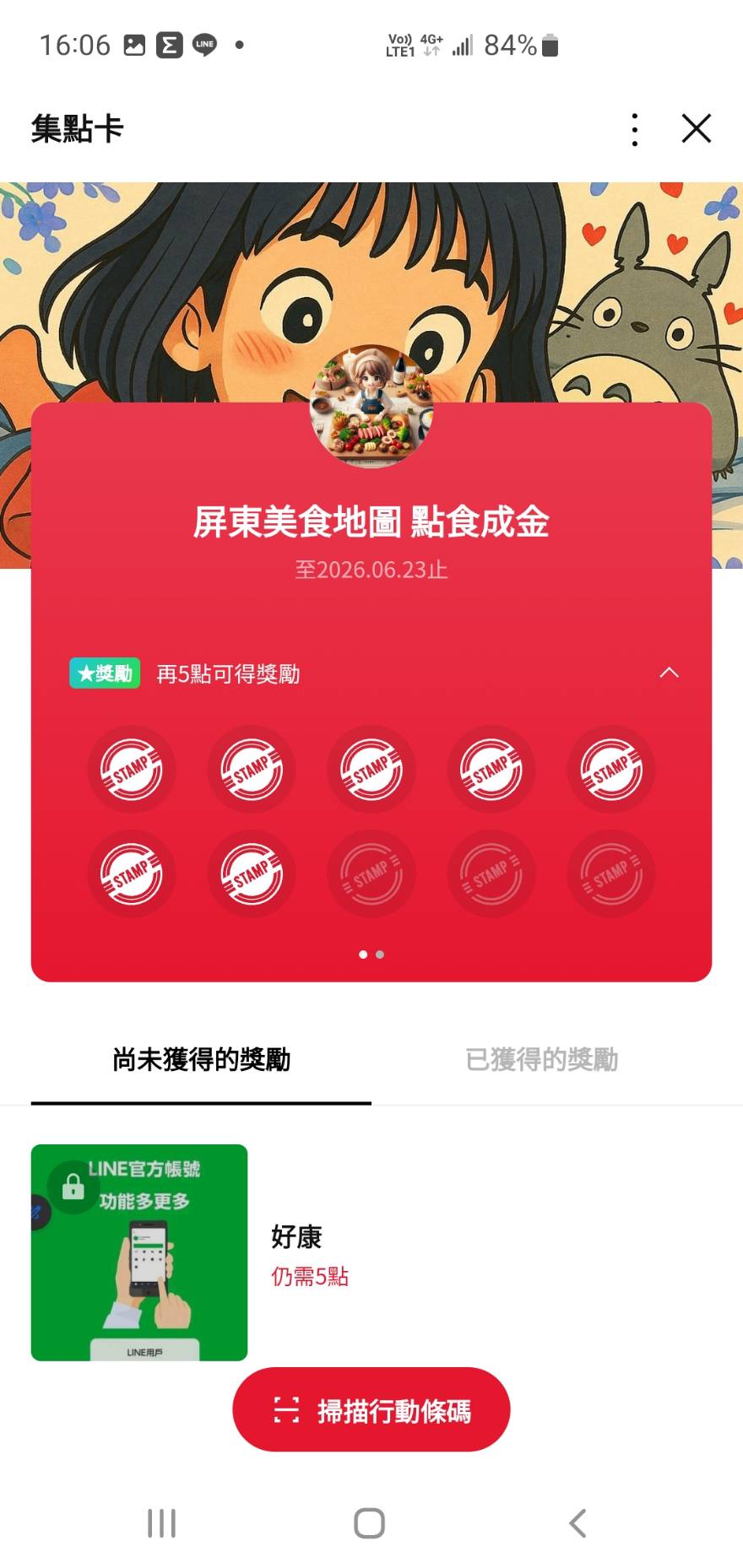Select 尚未獲得的獎勵 tab
The width and height of the screenshot is (743, 1568).
click(x=201, y=1060)
